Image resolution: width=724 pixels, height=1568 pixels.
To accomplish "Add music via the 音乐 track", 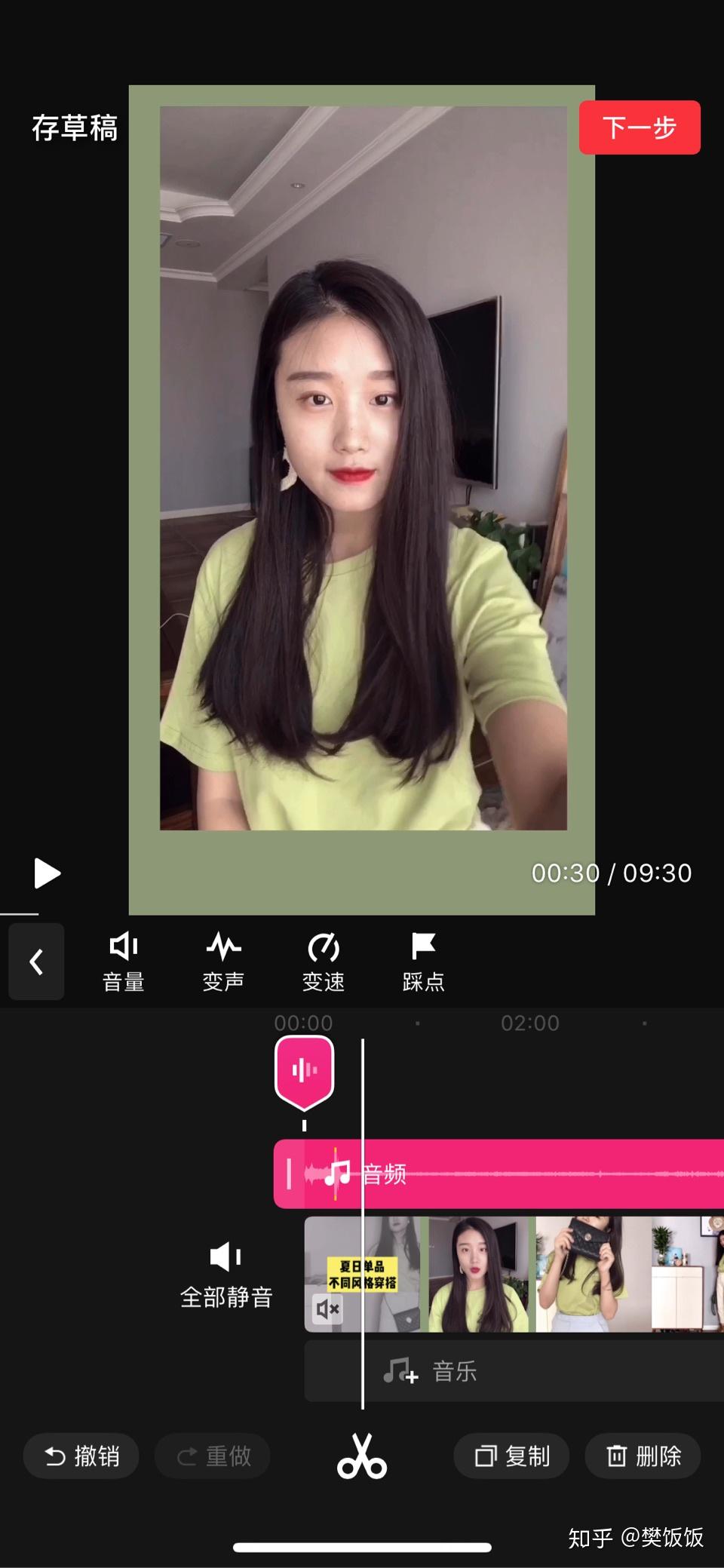I will point(514,1371).
